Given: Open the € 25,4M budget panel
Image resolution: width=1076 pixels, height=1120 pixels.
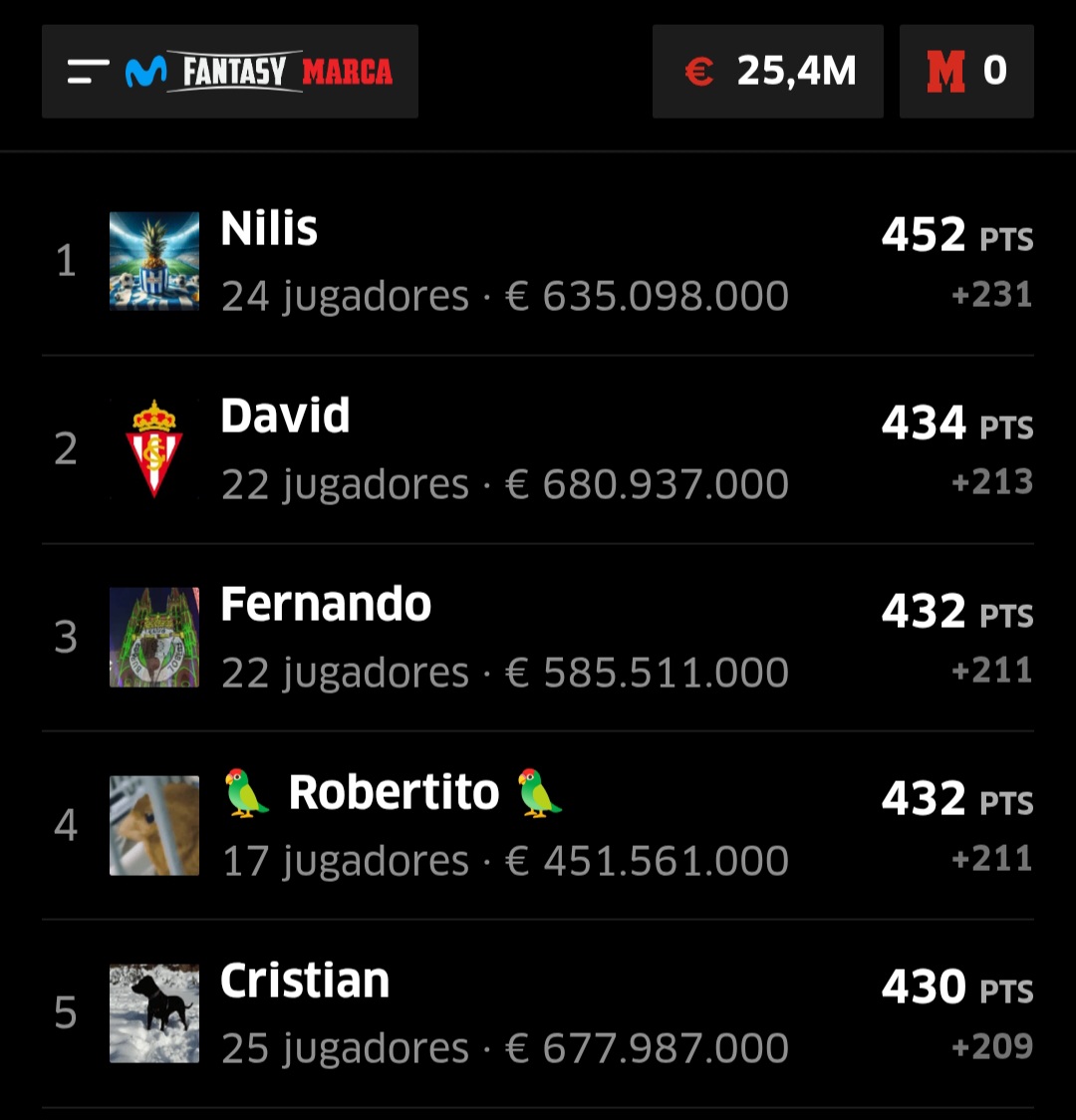Looking at the screenshot, I should click(767, 71).
